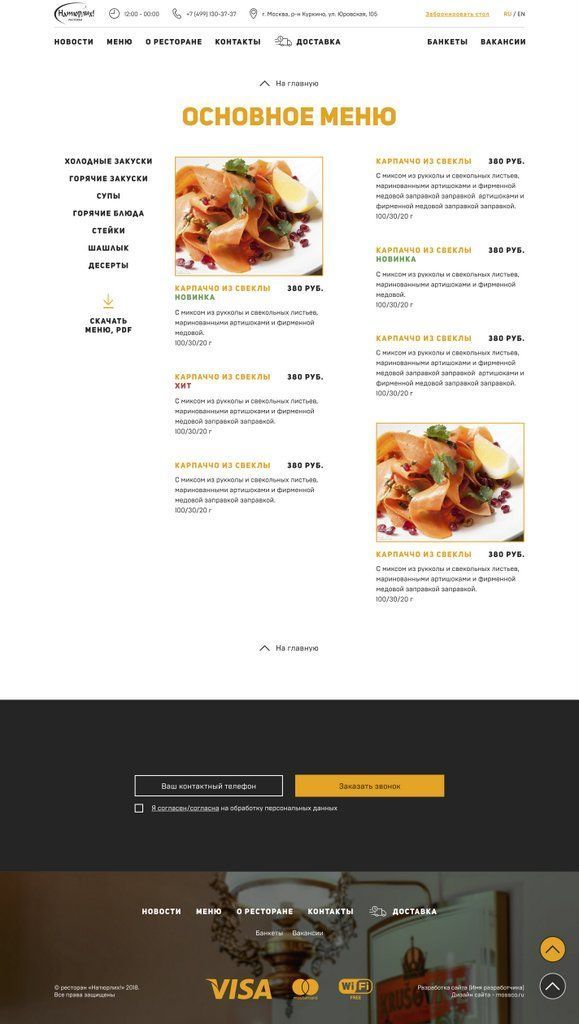The height and width of the screenshot is (1024, 579).
Task: Switch site language to EN
Action: (522, 14)
